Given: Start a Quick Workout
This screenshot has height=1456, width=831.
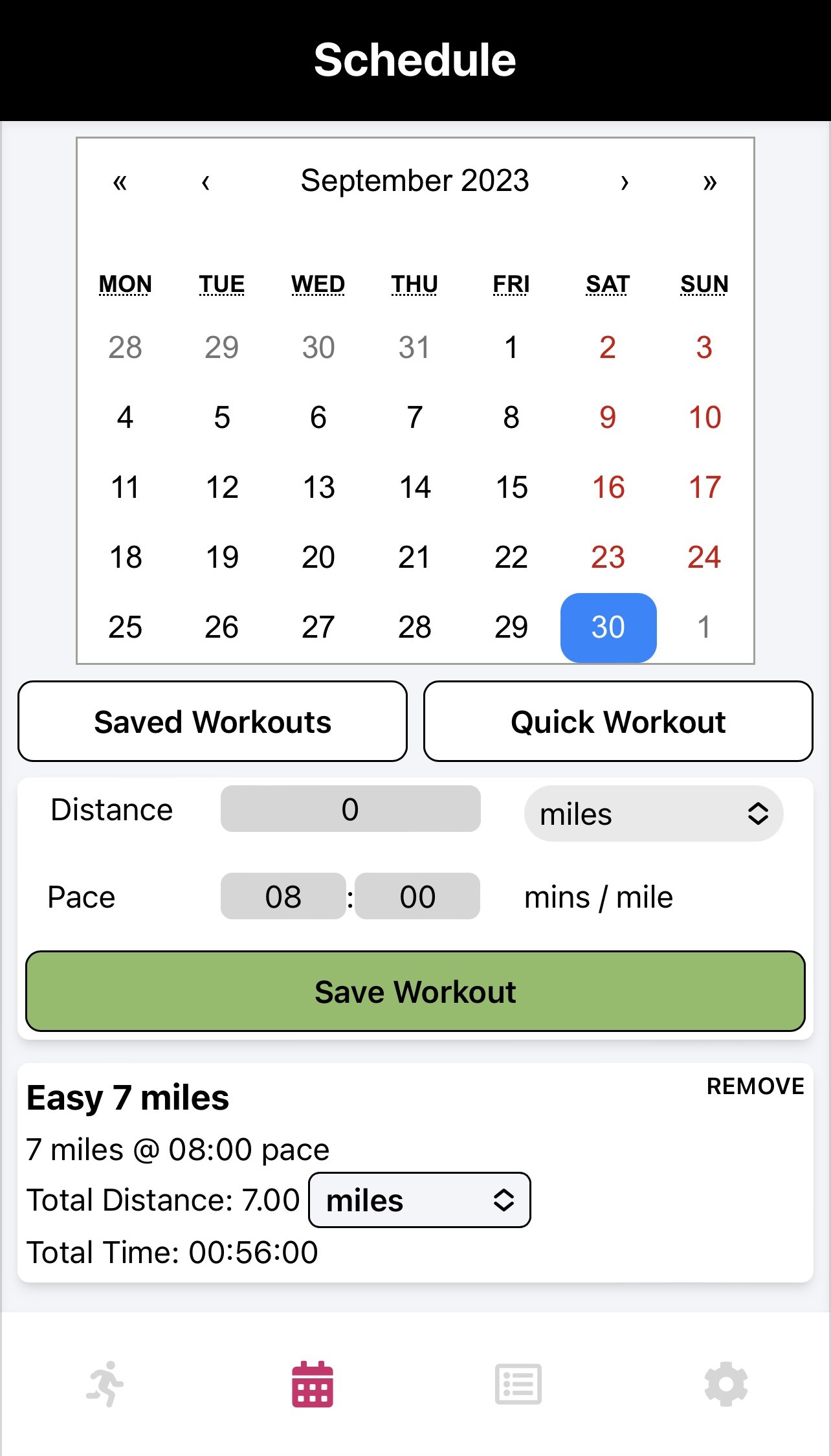Looking at the screenshot, I should pos(617,721).
